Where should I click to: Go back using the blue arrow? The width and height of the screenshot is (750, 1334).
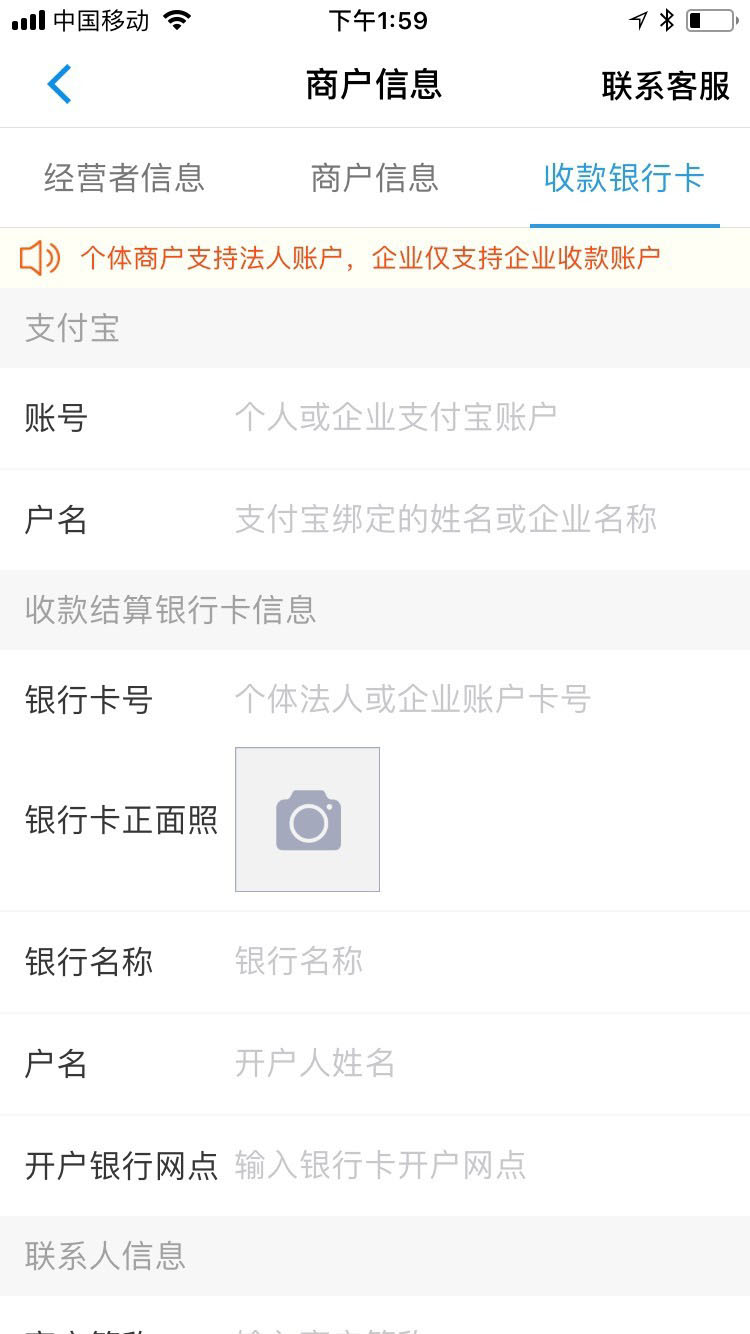(59, 85)
